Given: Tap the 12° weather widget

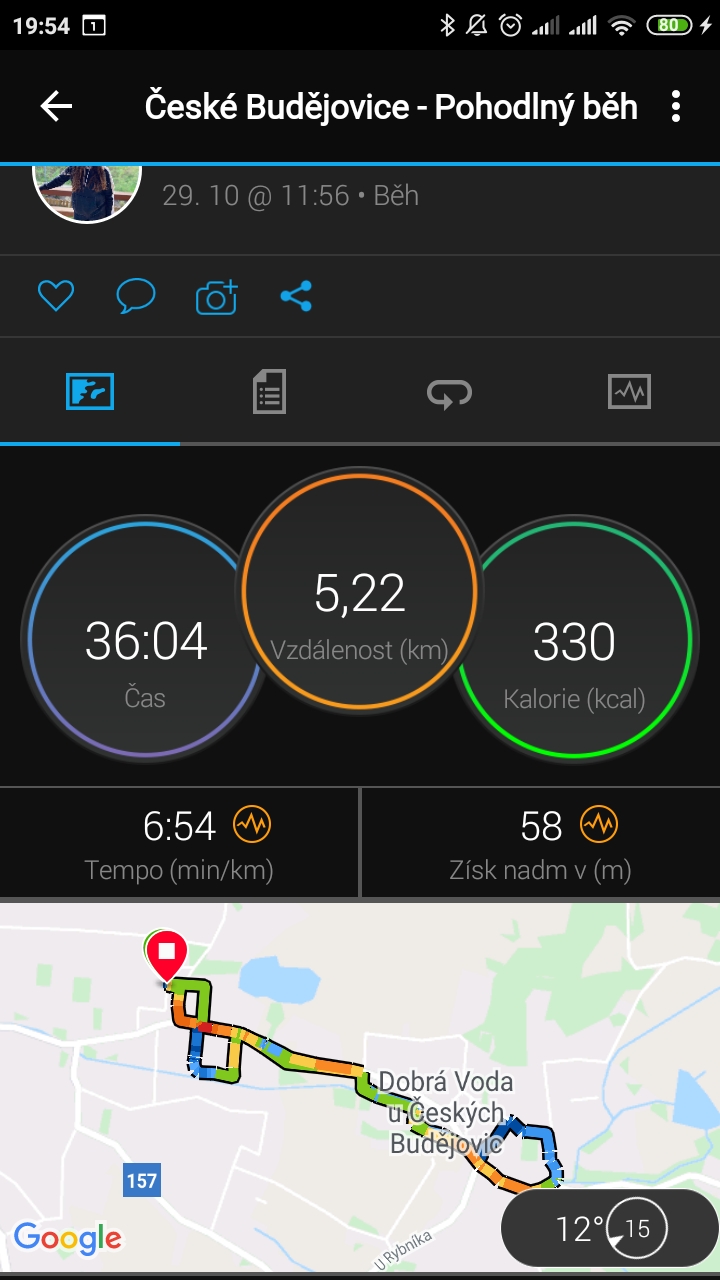Looking at the screenshot, I should coord(609,1227).
